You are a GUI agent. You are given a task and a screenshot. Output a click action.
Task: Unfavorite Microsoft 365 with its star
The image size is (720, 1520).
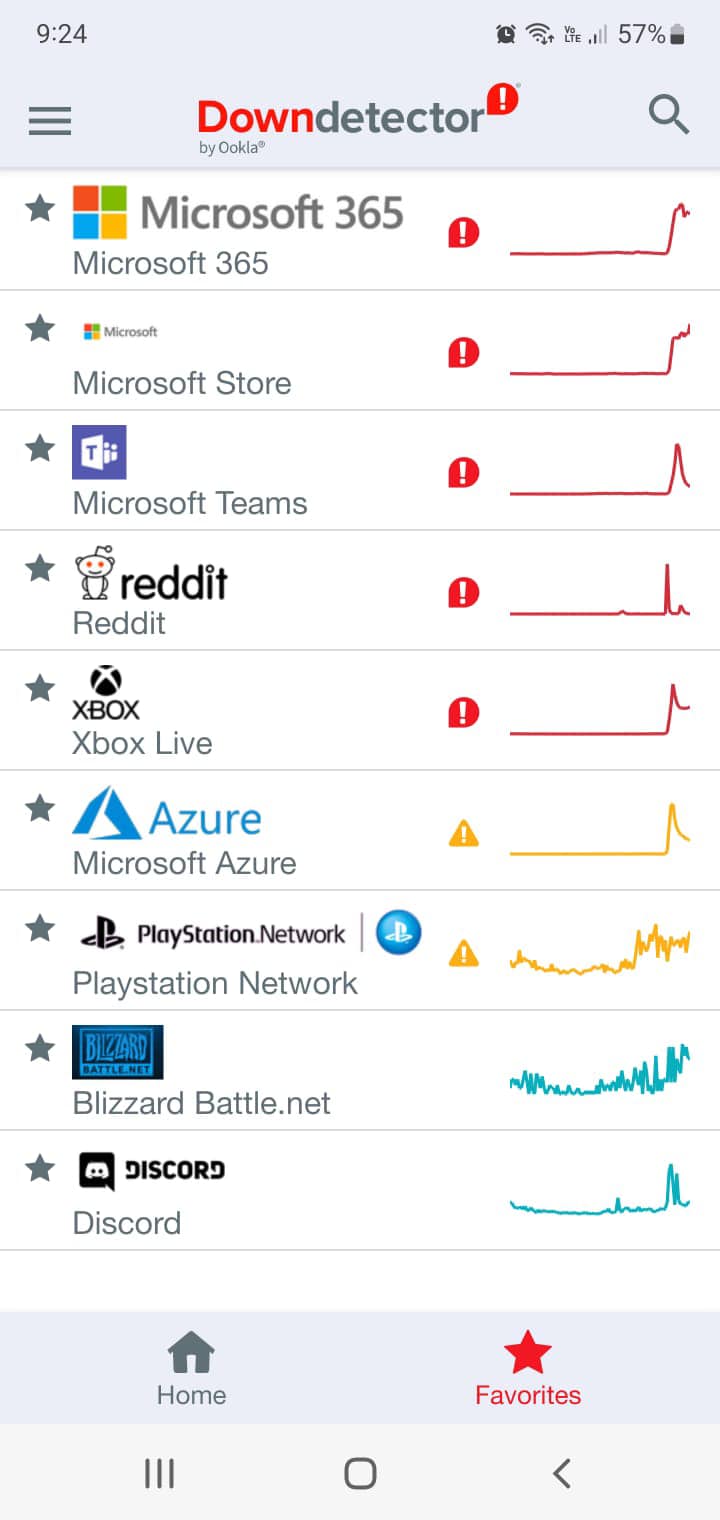pos(40,208)
